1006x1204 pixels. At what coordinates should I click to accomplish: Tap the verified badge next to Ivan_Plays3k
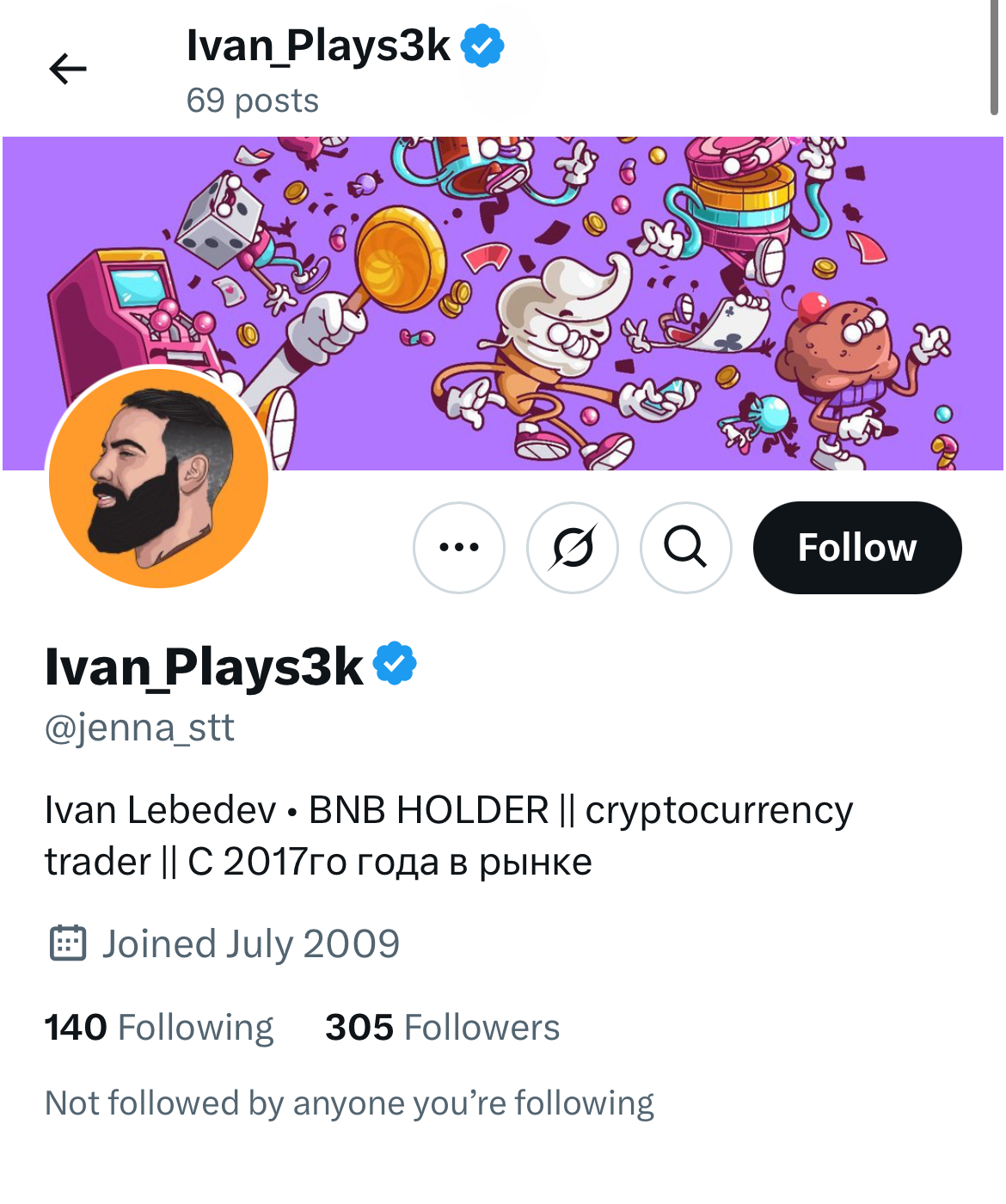click(x=396, y=664)
